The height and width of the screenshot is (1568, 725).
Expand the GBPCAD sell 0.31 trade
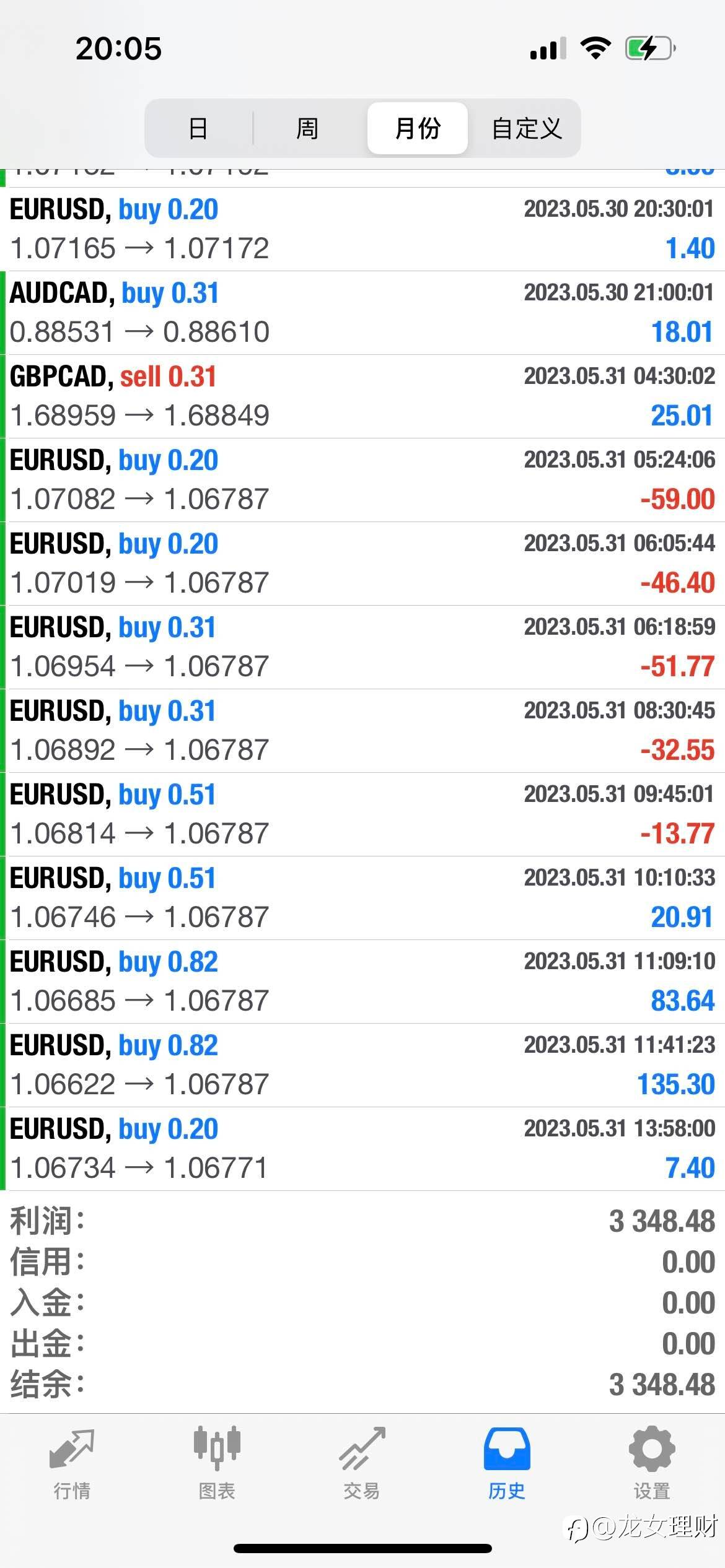pos(362,396)
